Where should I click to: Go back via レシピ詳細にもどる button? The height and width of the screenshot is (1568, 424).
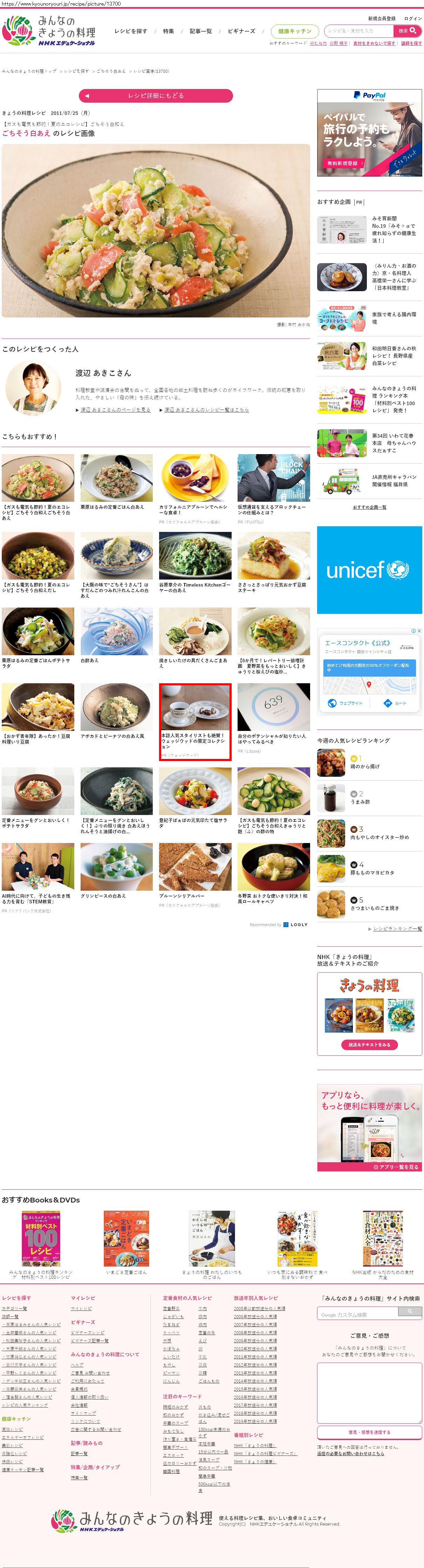coord(156,96)
